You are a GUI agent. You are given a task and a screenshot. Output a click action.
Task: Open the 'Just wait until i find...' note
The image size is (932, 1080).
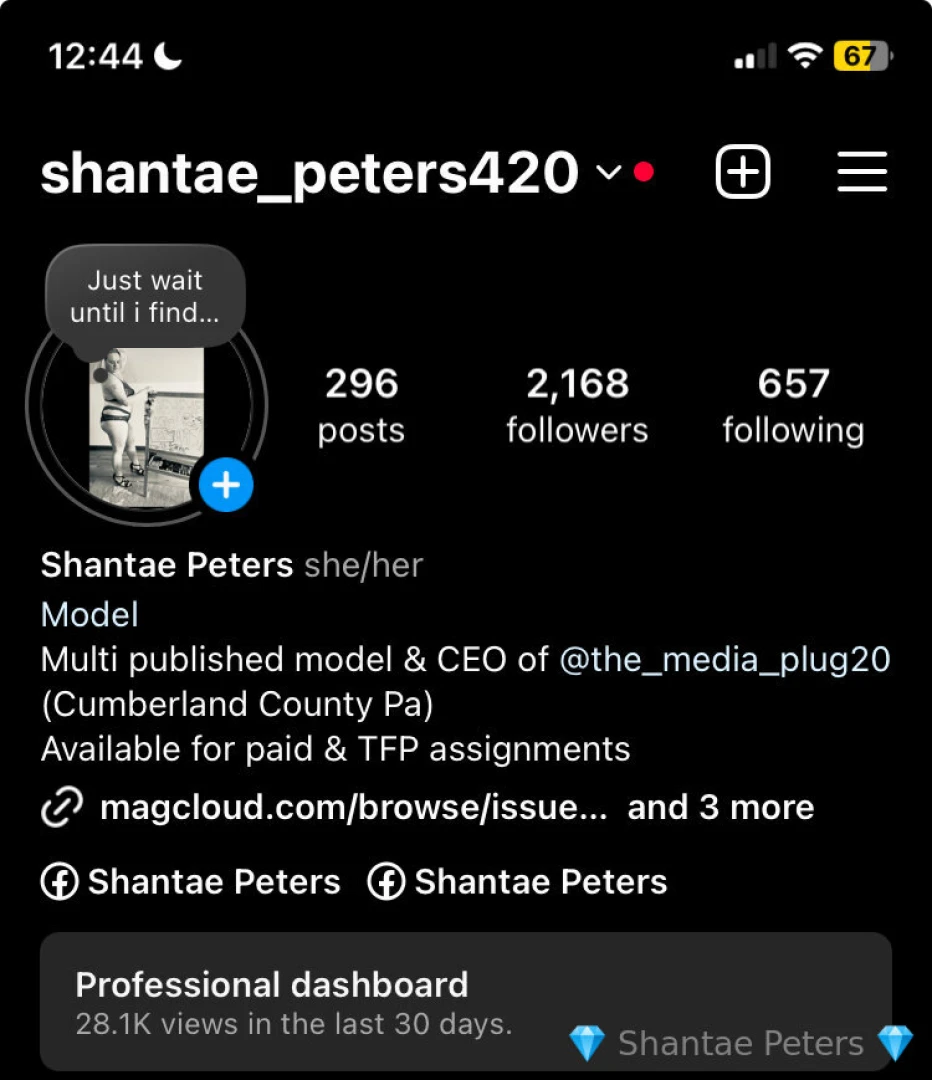[x=145, y=296]
